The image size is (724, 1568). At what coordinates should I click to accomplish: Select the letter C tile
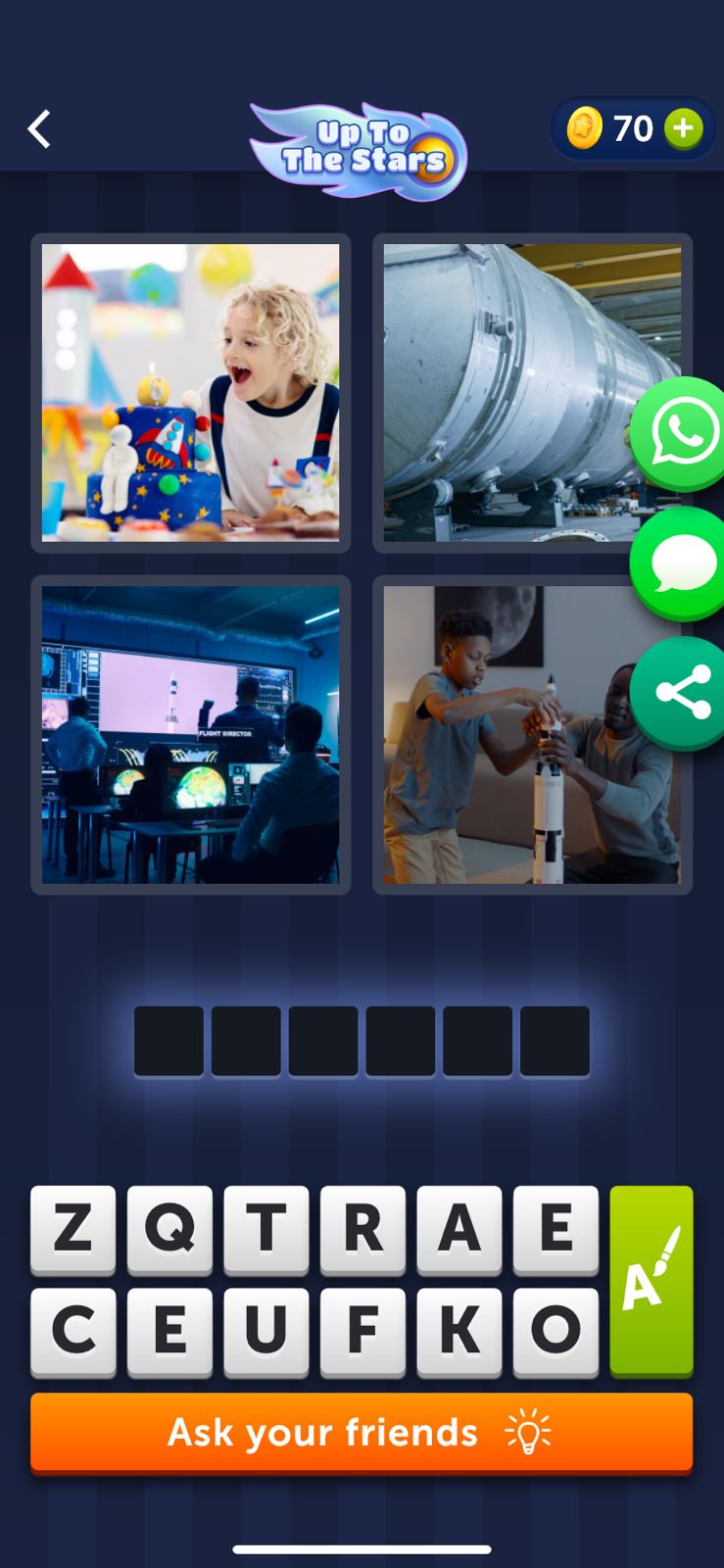72,1330
